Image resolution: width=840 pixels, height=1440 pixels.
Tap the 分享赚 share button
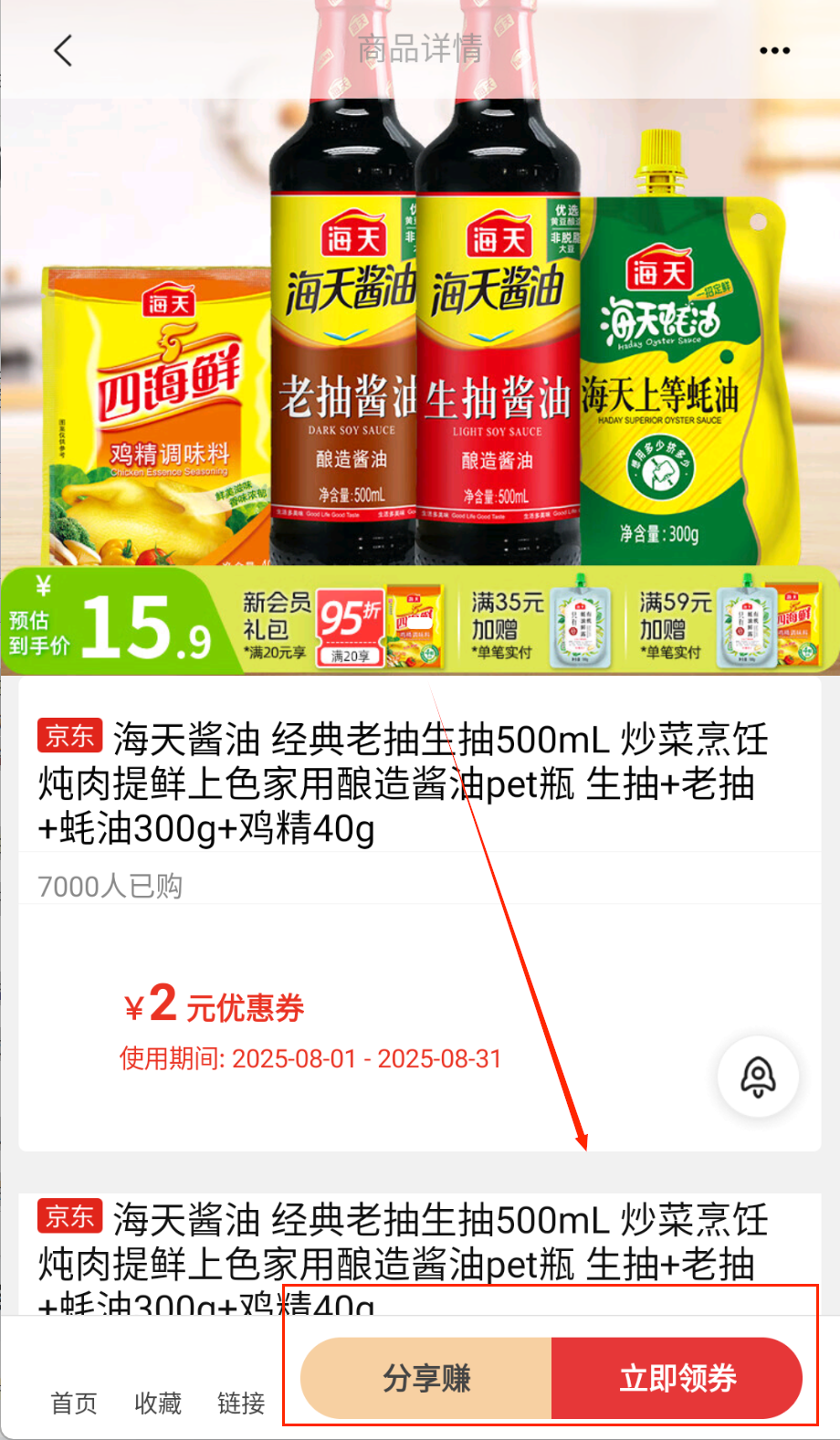click(x=426, y=1378)
